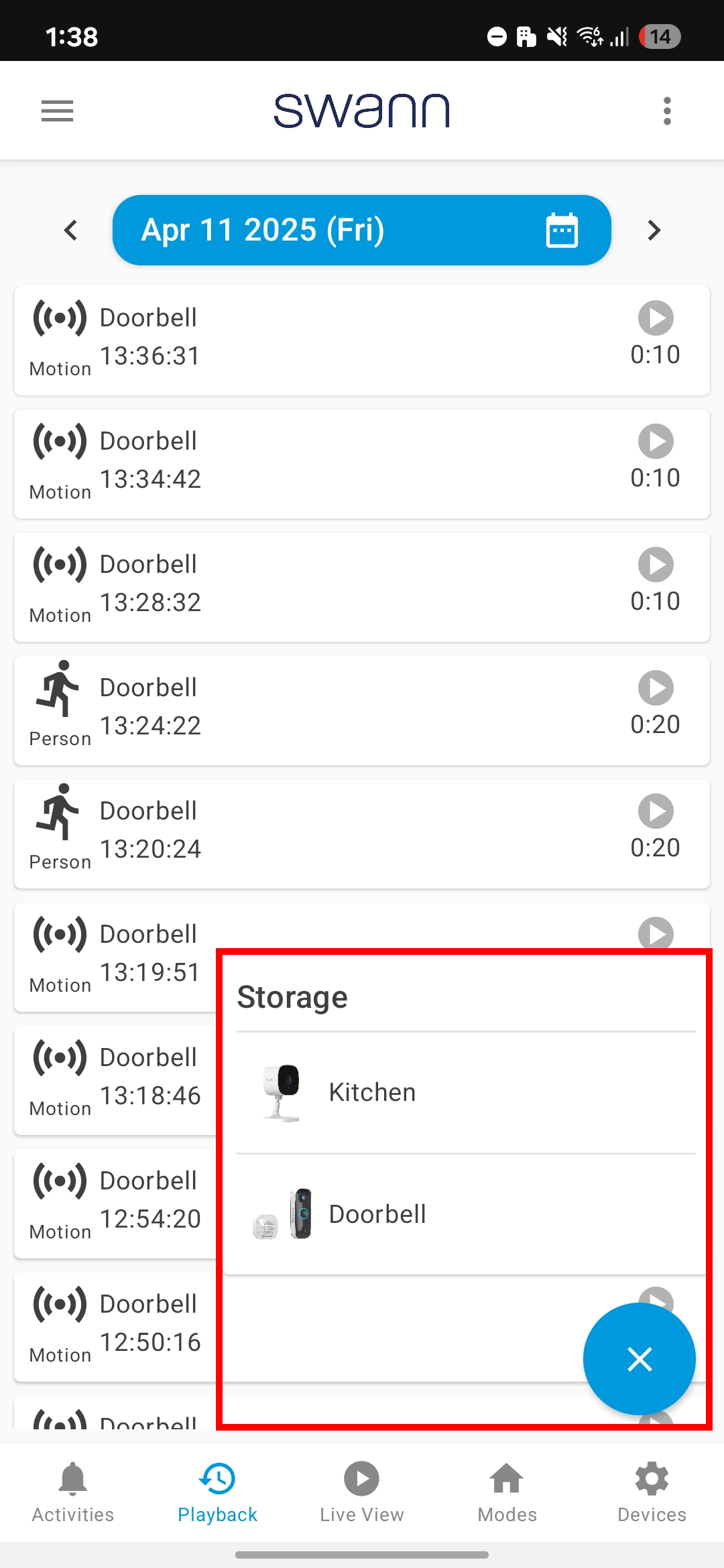Open the Doorbell motion event at 13:28:32
This screenshot has height=1568, width=724.
point(362,587)
